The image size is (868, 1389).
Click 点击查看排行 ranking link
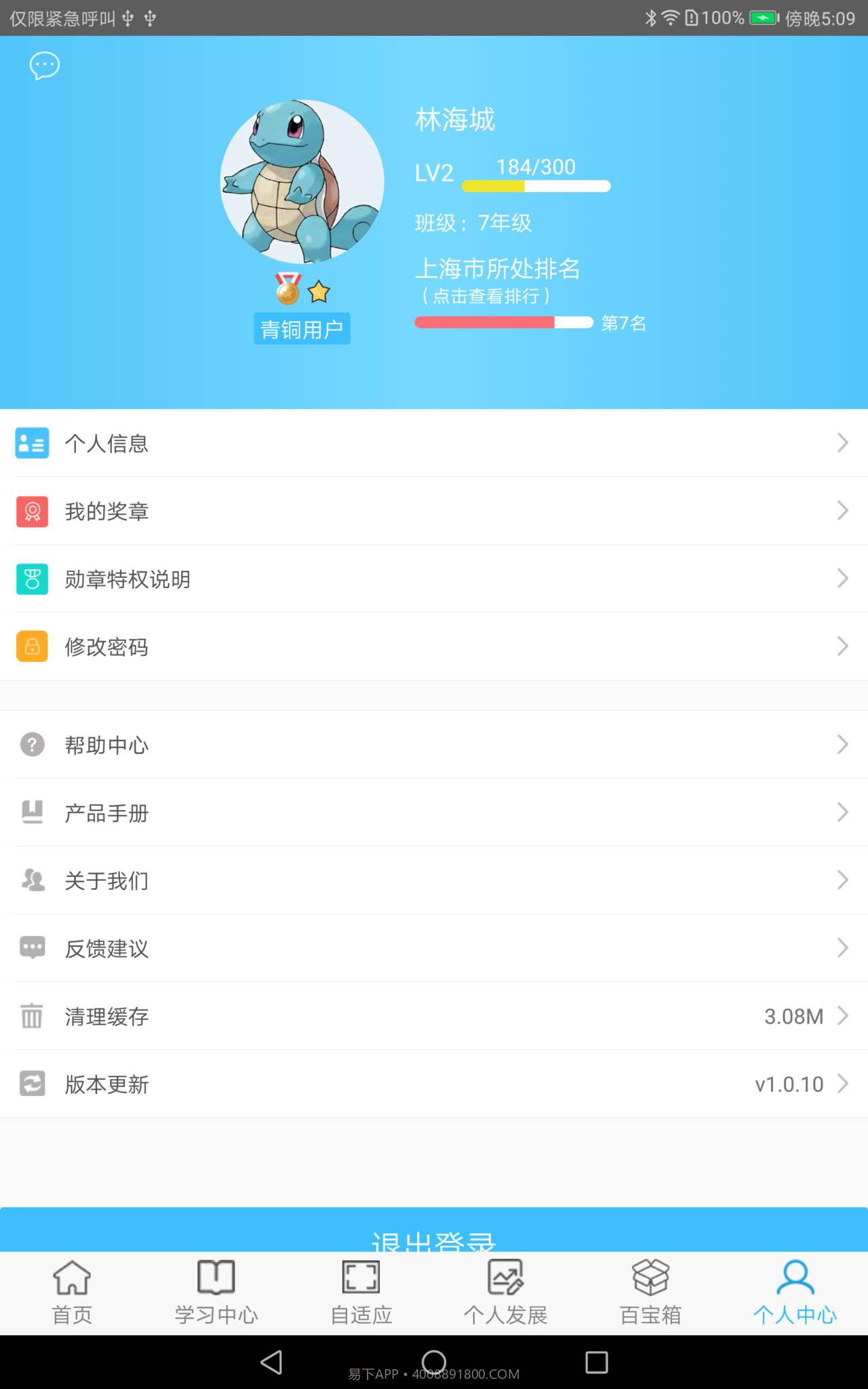[x=484, y=296]
